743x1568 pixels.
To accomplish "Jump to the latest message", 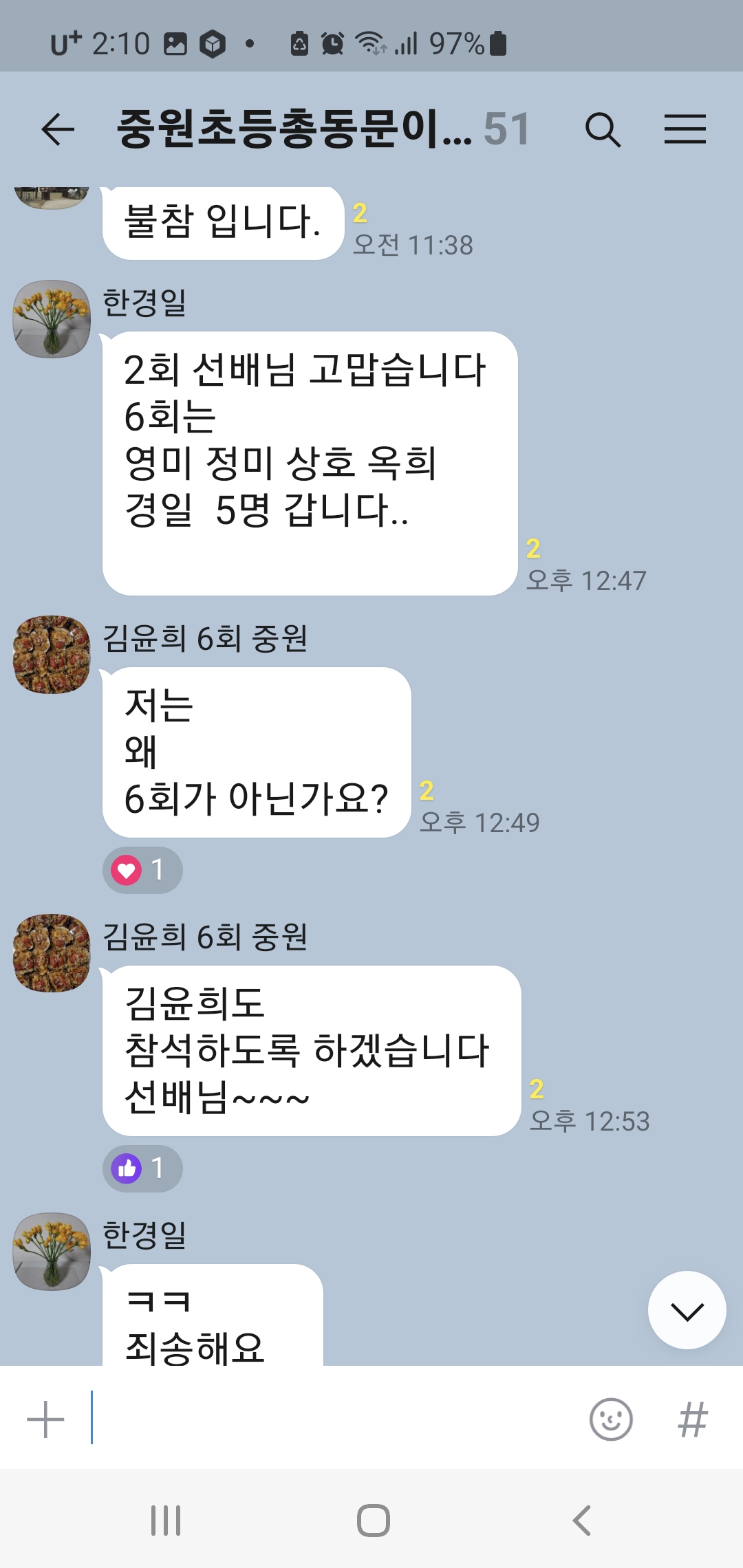I will (x=687, y=1311).
